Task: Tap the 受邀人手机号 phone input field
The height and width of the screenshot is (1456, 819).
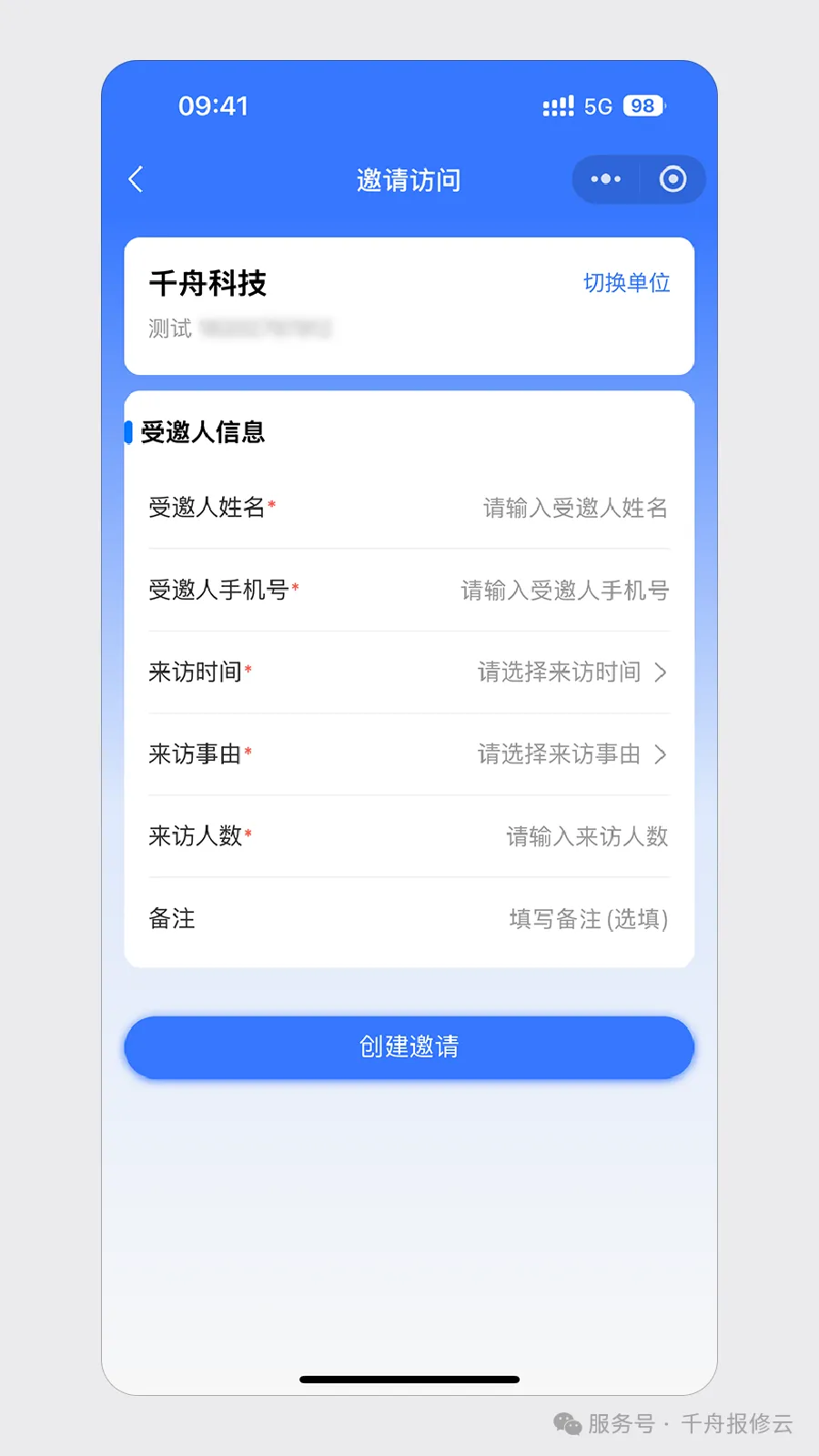Action: coord(564,590)
